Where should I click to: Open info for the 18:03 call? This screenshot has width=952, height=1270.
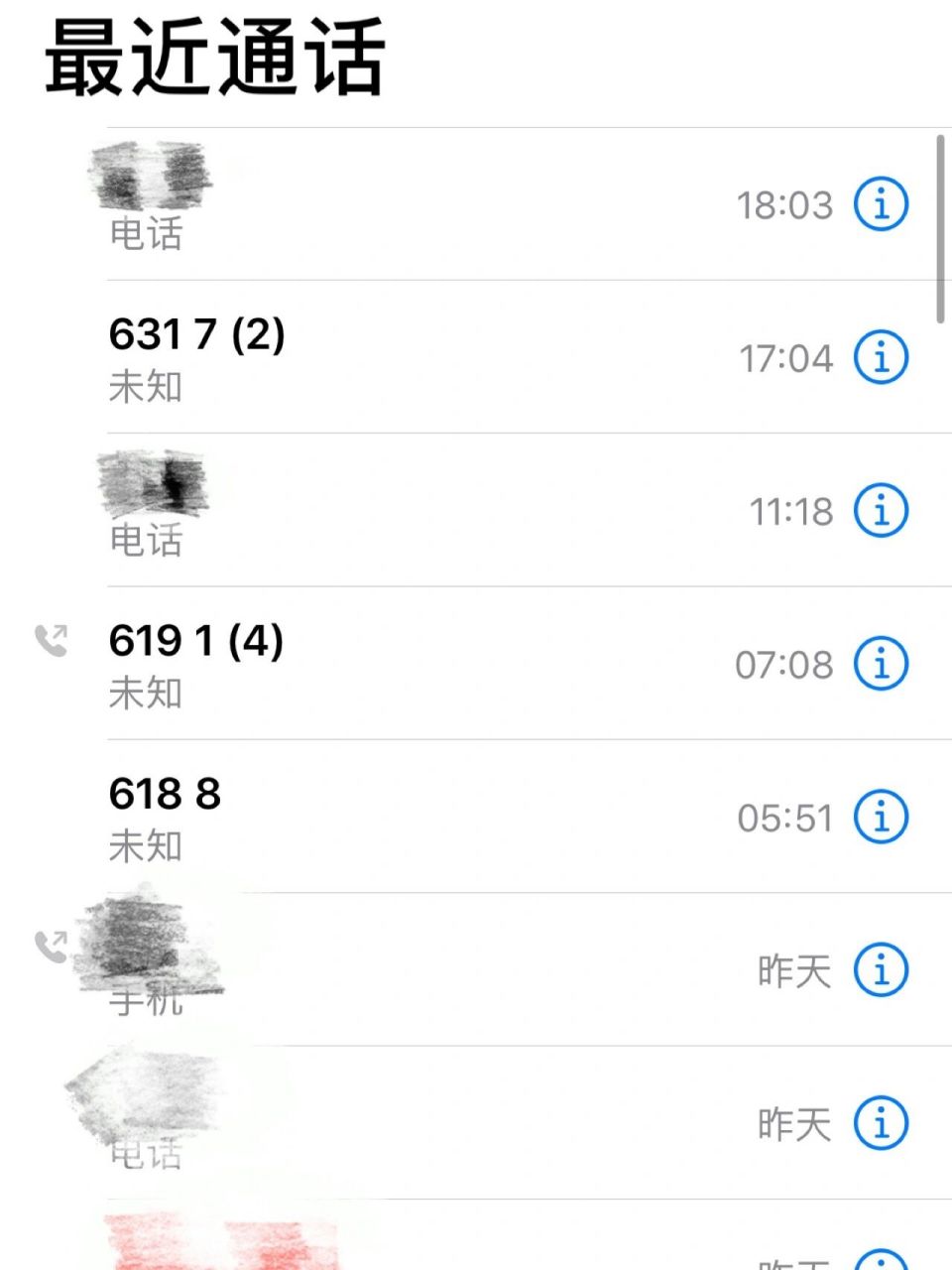879,204
